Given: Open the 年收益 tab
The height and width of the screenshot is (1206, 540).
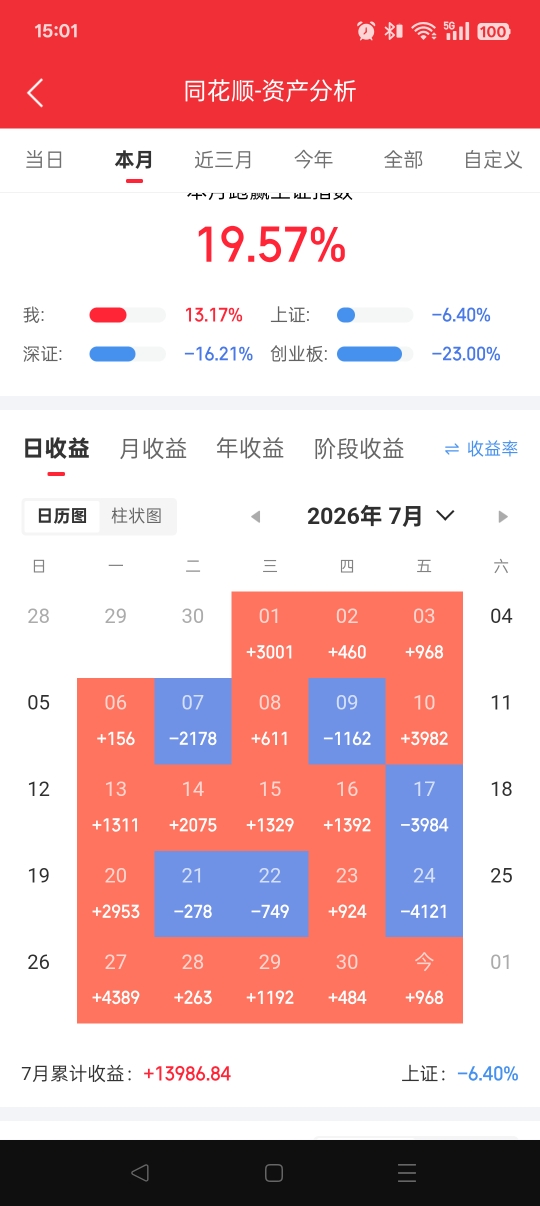Looking at the screenshot, I should point(250,449).
